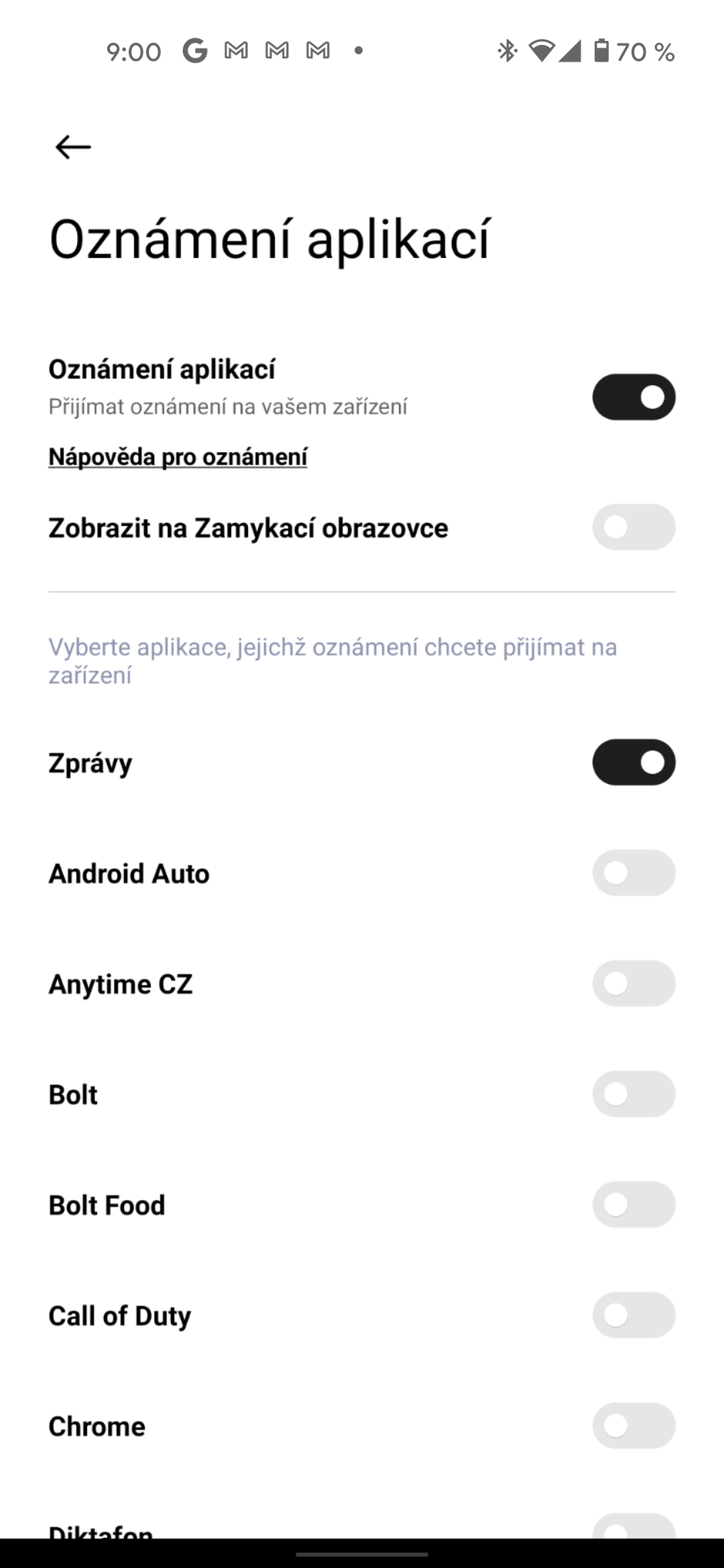The image size is (724, 1568).
Task: Tap the notification dot in status bar
Action: click(x=357, y=50)
